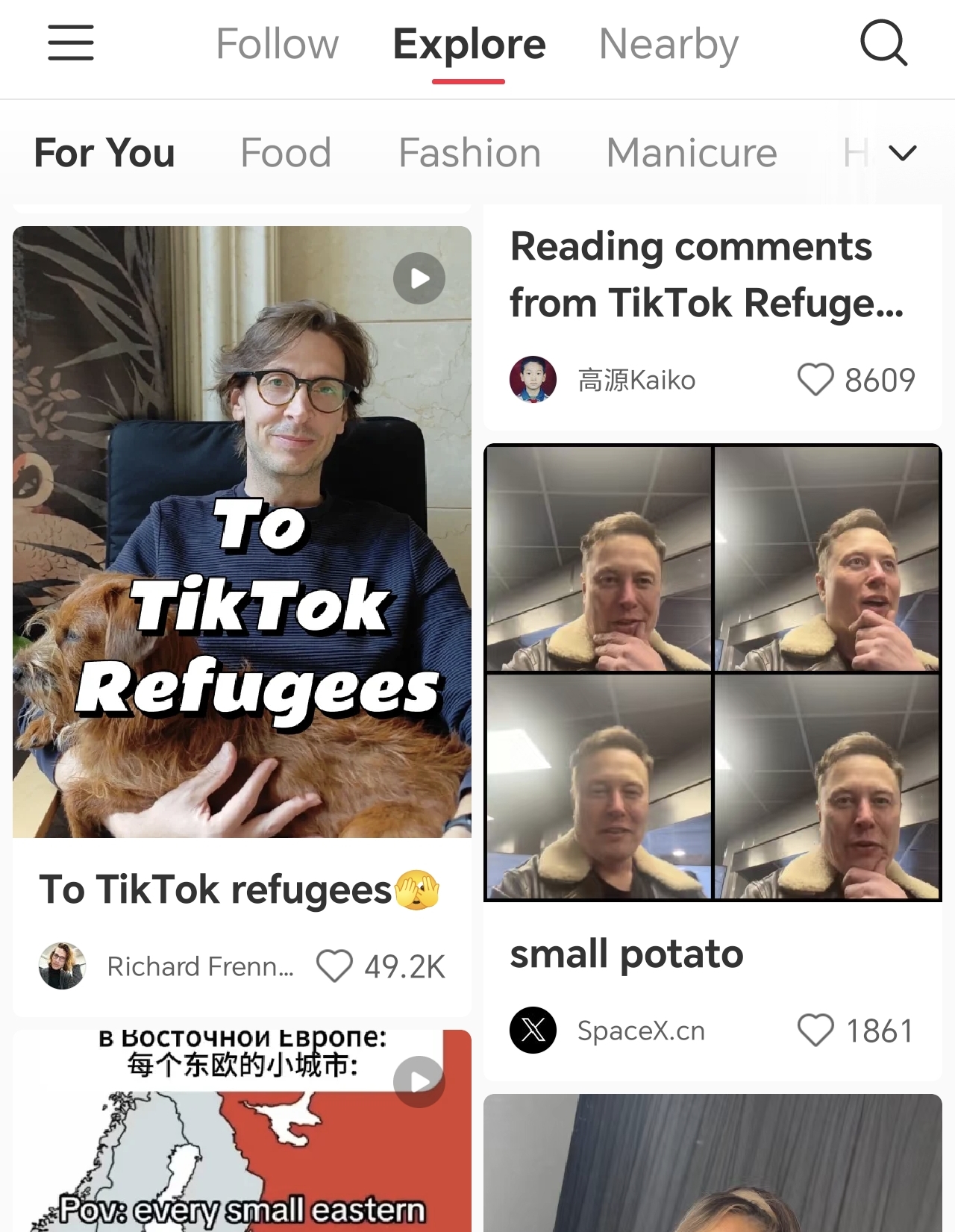Image resolution: width=955 pixels, height=1232 pixels.
Task: Select the For You category
Action: tap(104, 153)
